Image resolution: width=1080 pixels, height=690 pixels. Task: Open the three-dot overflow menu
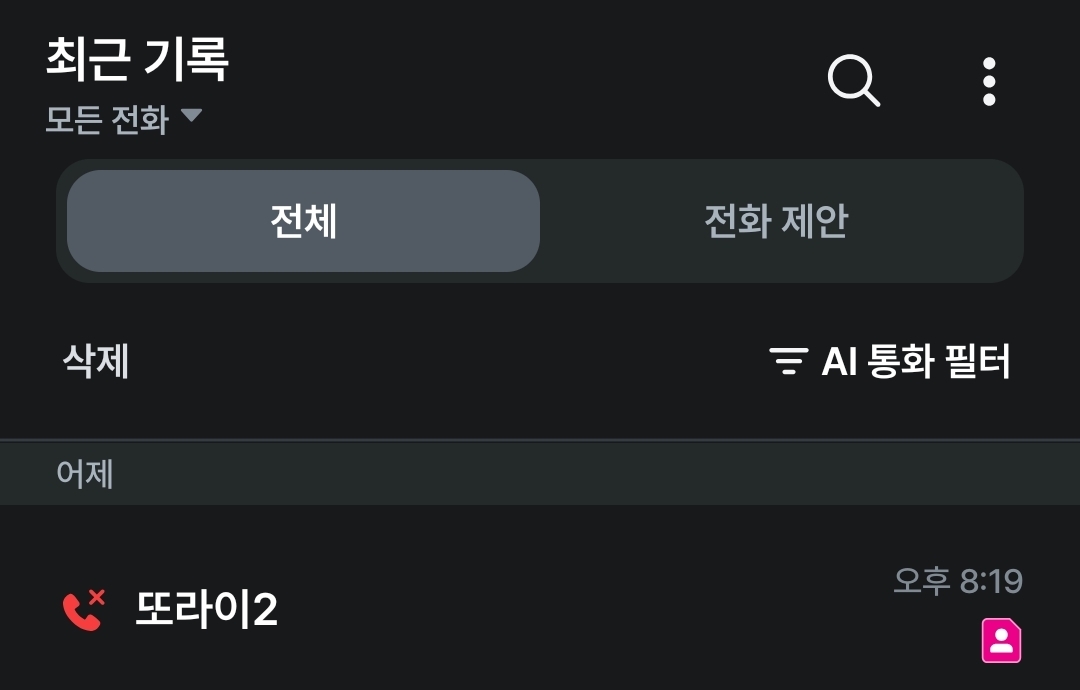[x=988, y=81]
